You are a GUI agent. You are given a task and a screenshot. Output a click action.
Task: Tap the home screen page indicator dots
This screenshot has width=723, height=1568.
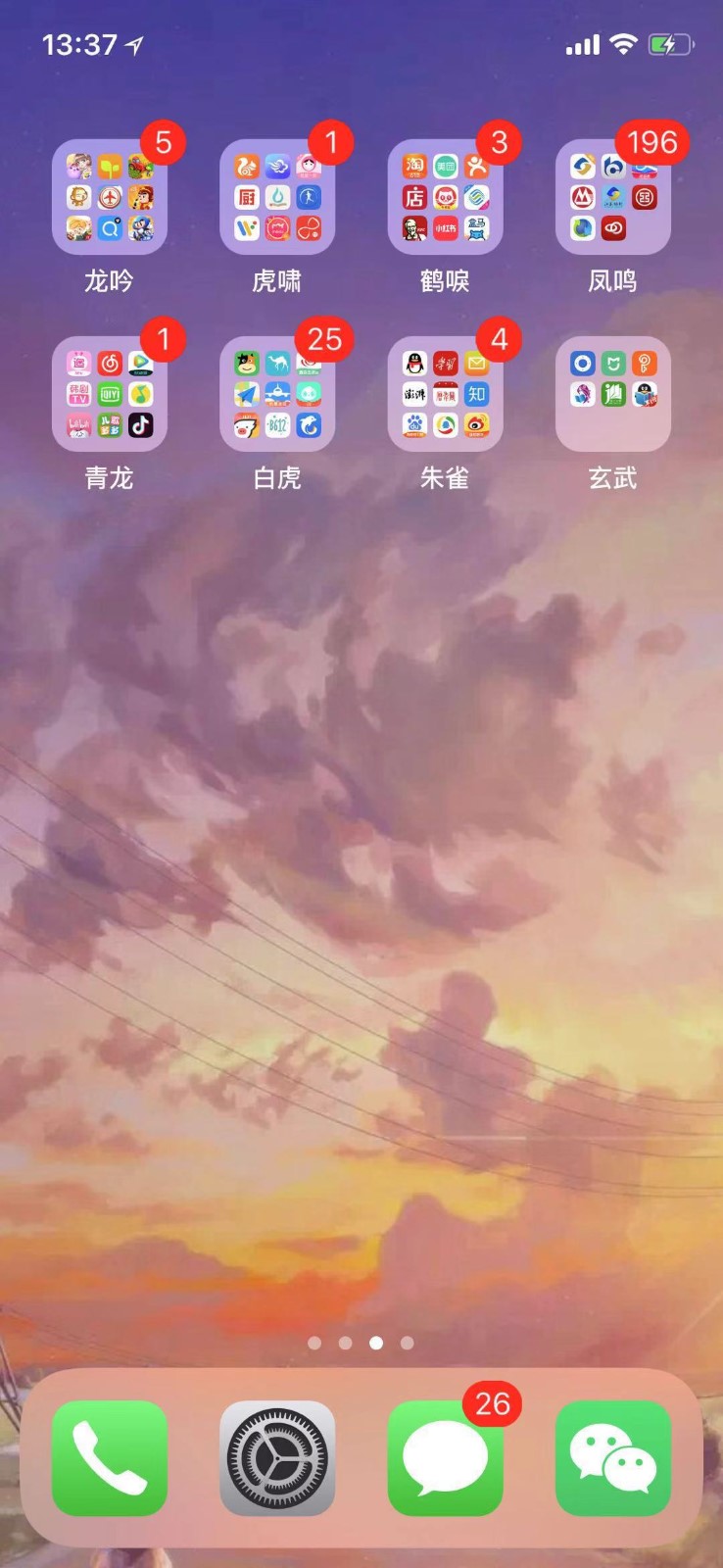coord(361,1343)
